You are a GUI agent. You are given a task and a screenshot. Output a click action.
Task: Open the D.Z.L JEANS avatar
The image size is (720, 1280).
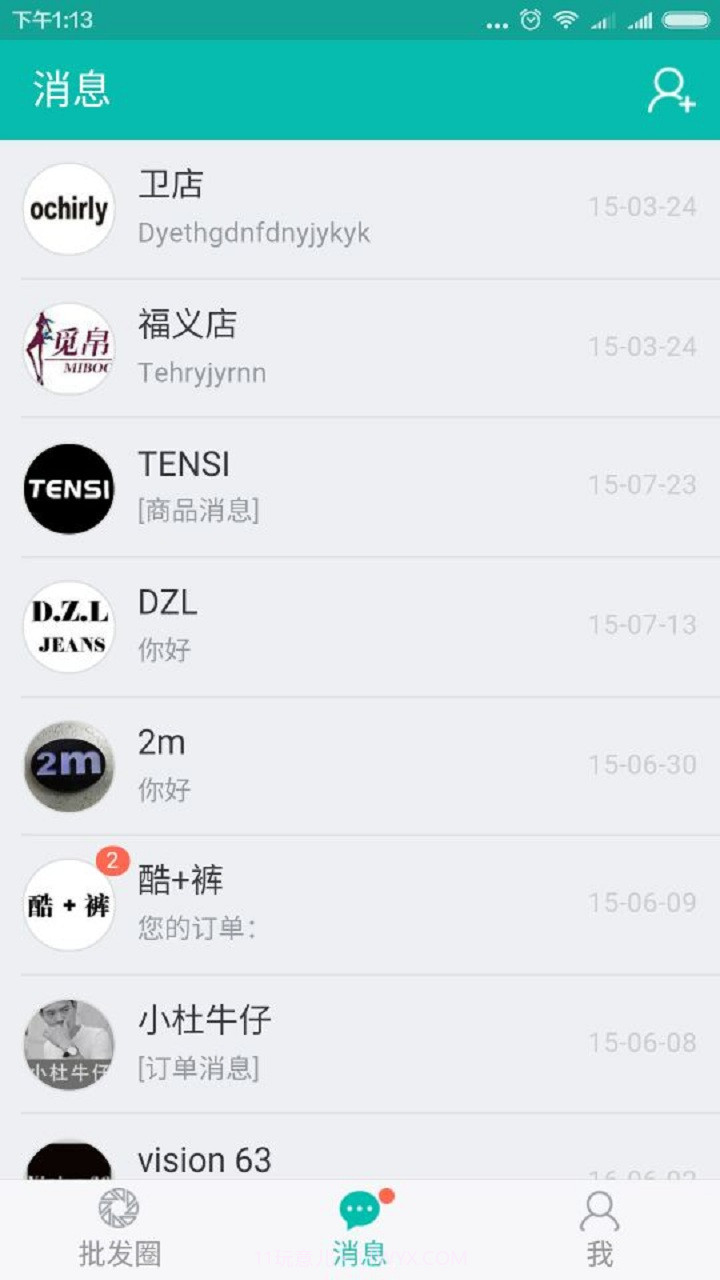[x=68, y=627]
